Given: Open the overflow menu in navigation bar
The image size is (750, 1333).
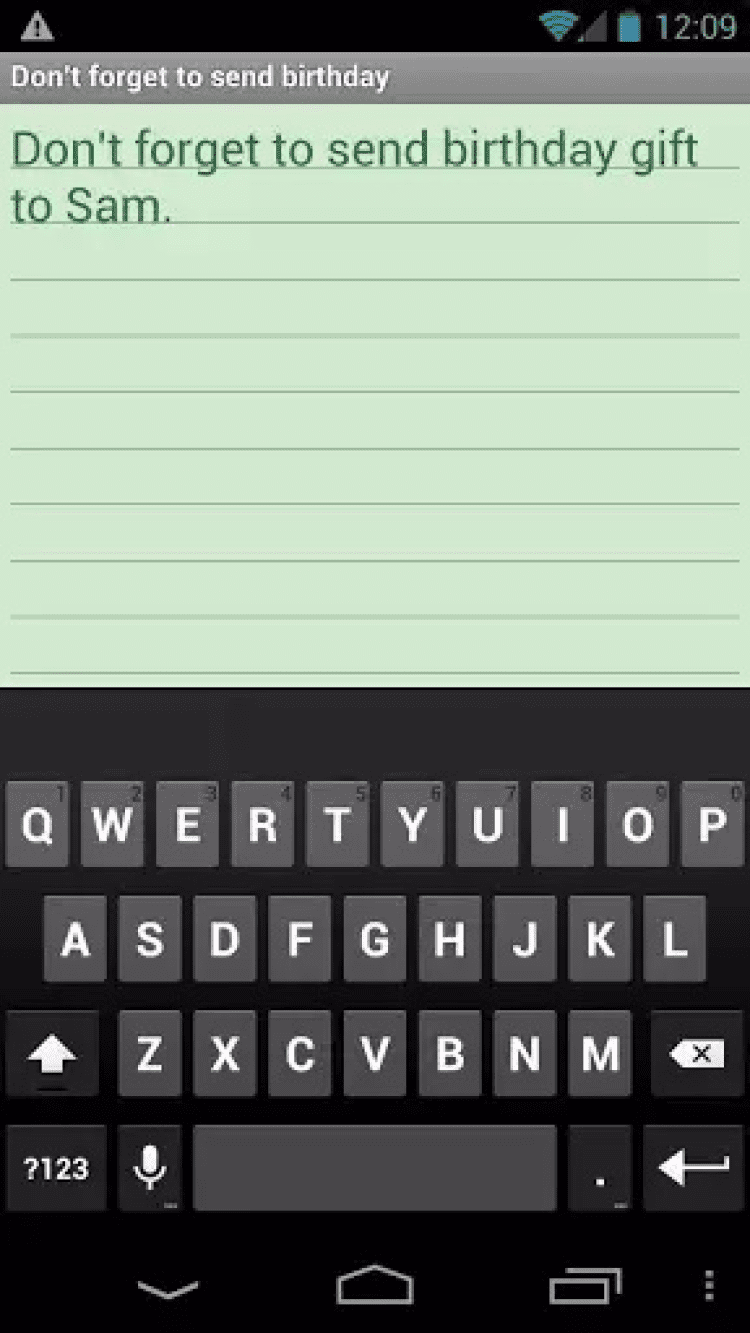Looking at the screenshot, I should [709, 1285].
